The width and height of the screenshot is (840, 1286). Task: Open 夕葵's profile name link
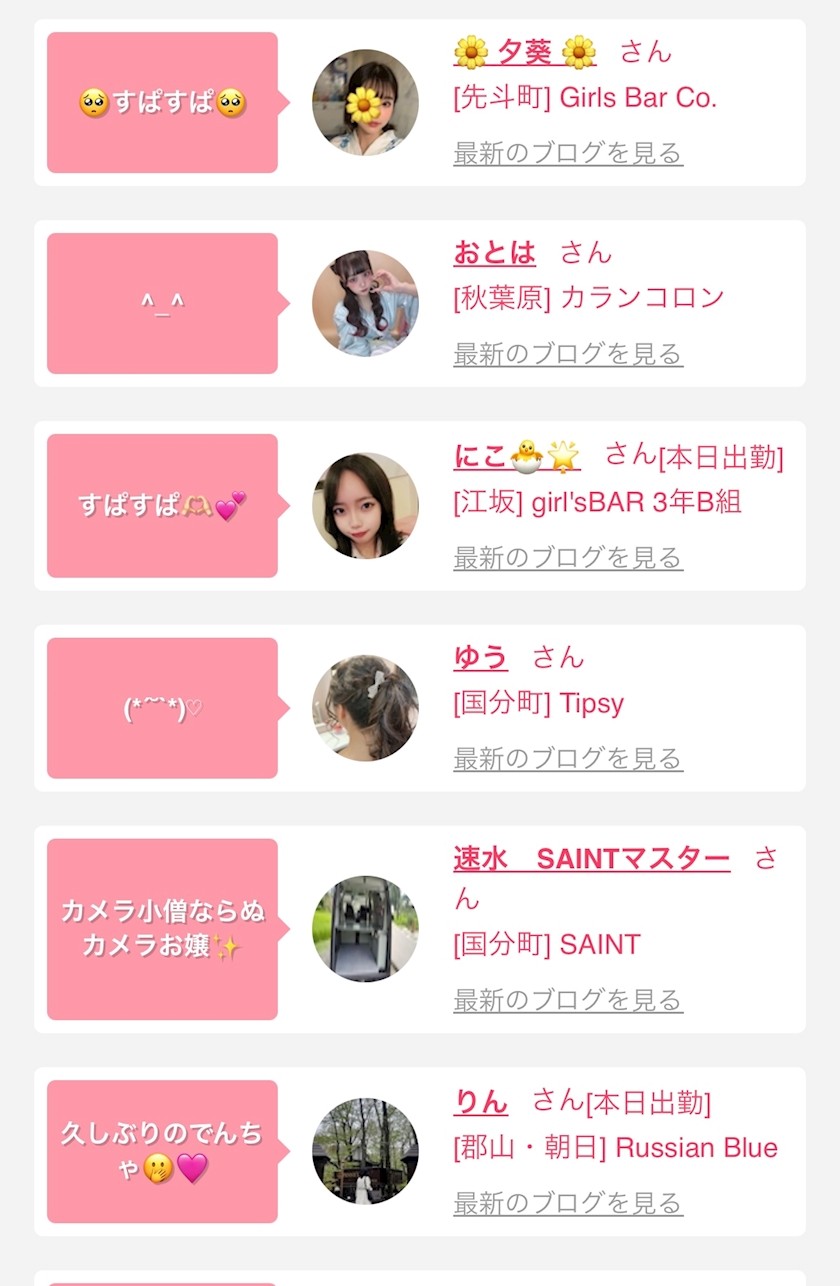pyautogui.click(x=525, y=51)
